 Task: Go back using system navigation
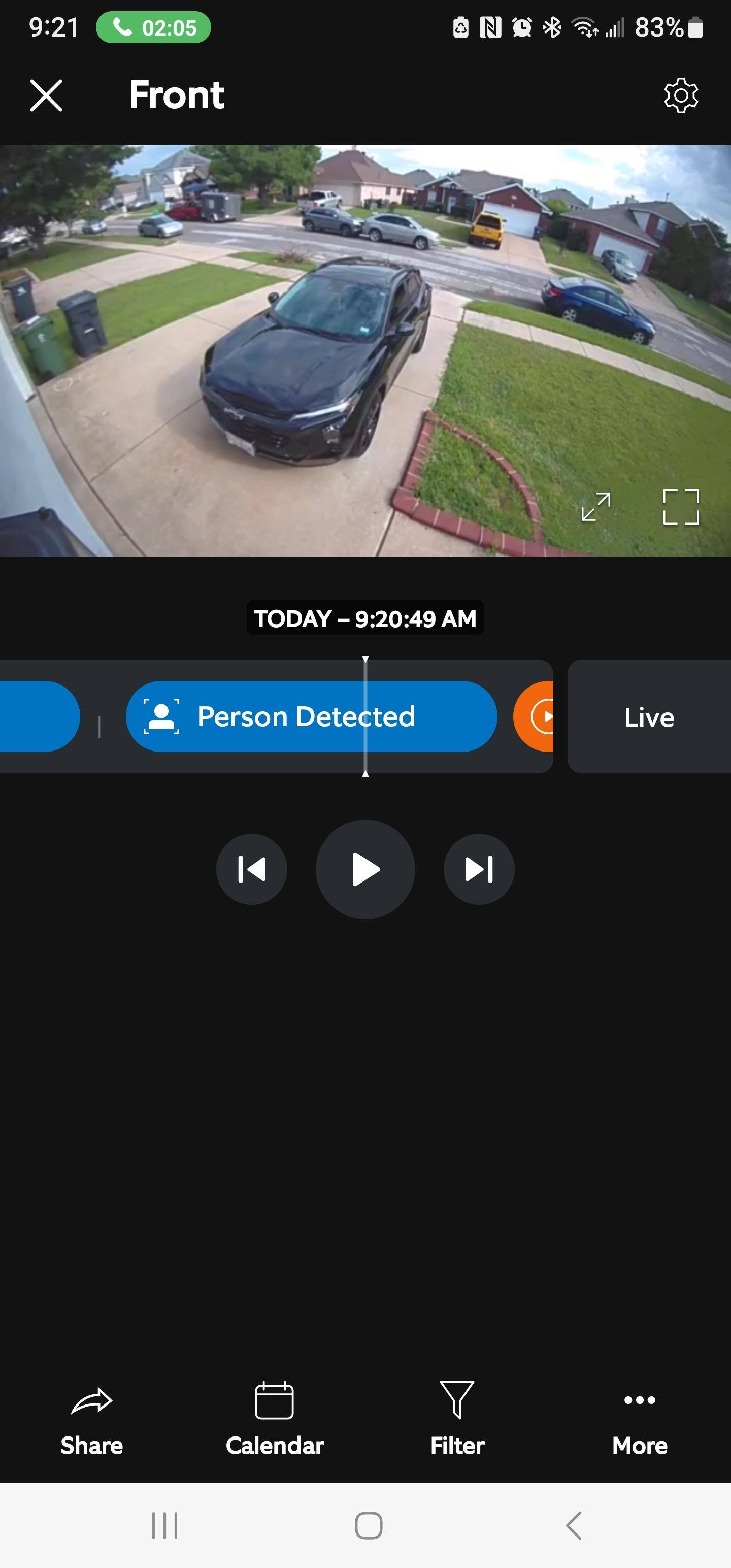point(573,1525)
